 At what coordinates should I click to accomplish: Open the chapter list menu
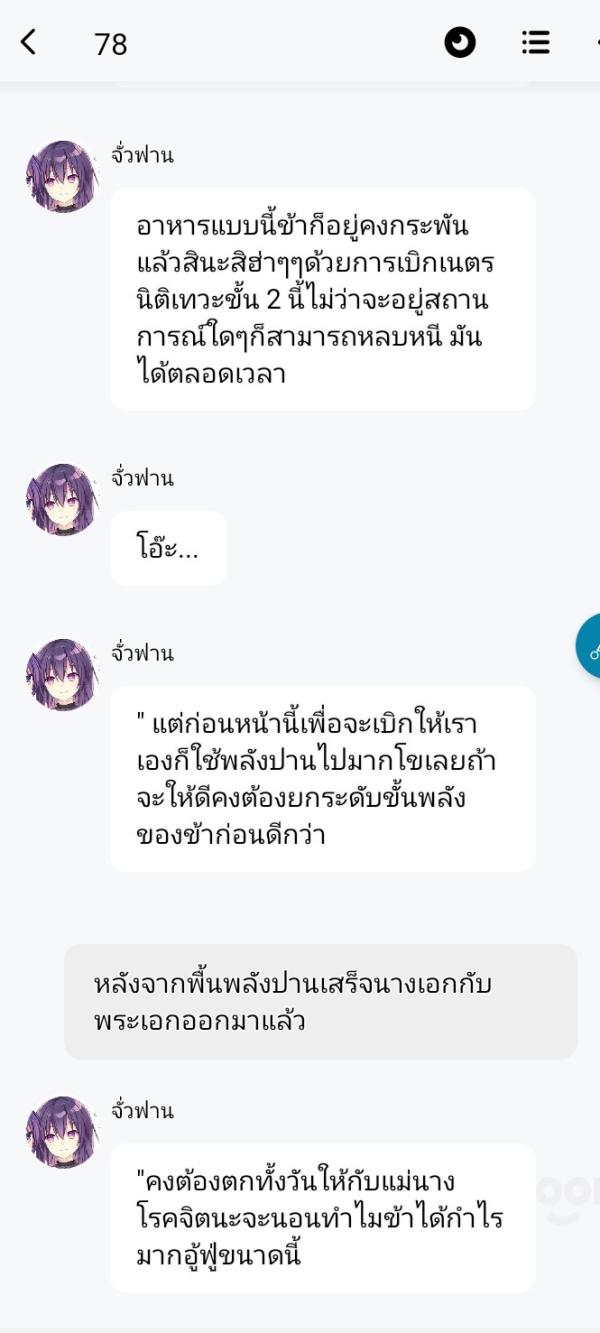536,42
